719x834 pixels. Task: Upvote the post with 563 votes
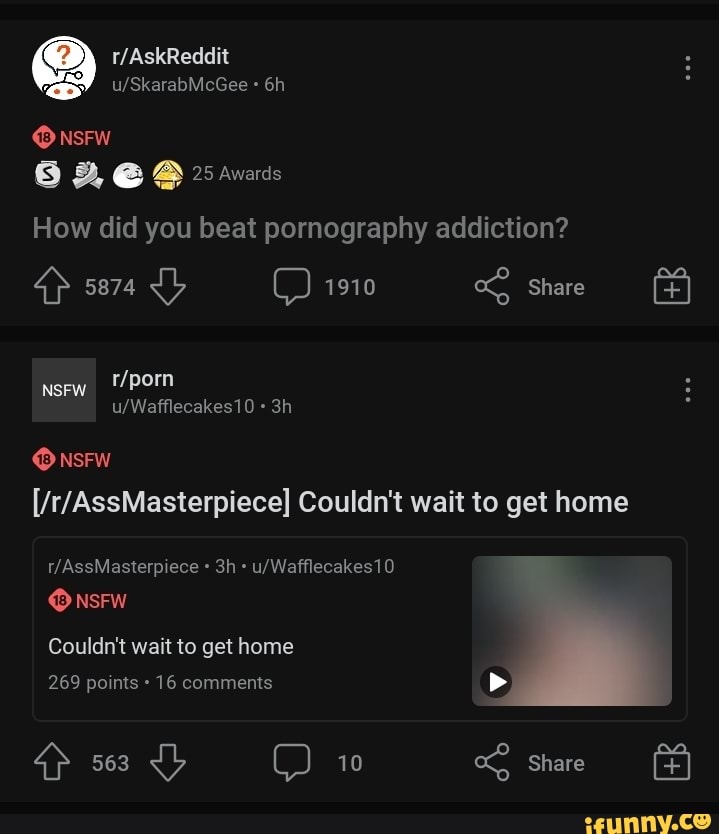[52, 764]
